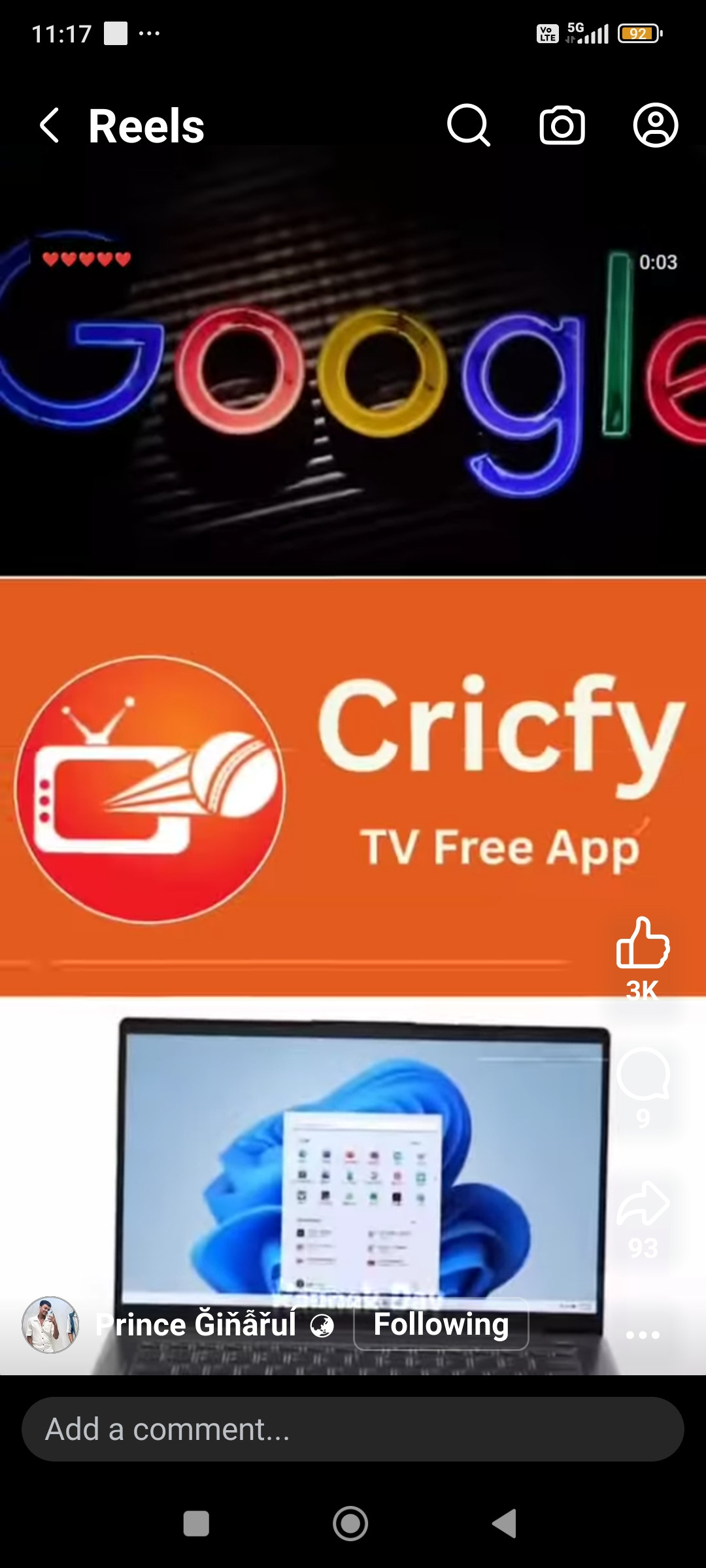Open the camera to create a reel
Viewport: 706px width, 1568px height.
562,125
